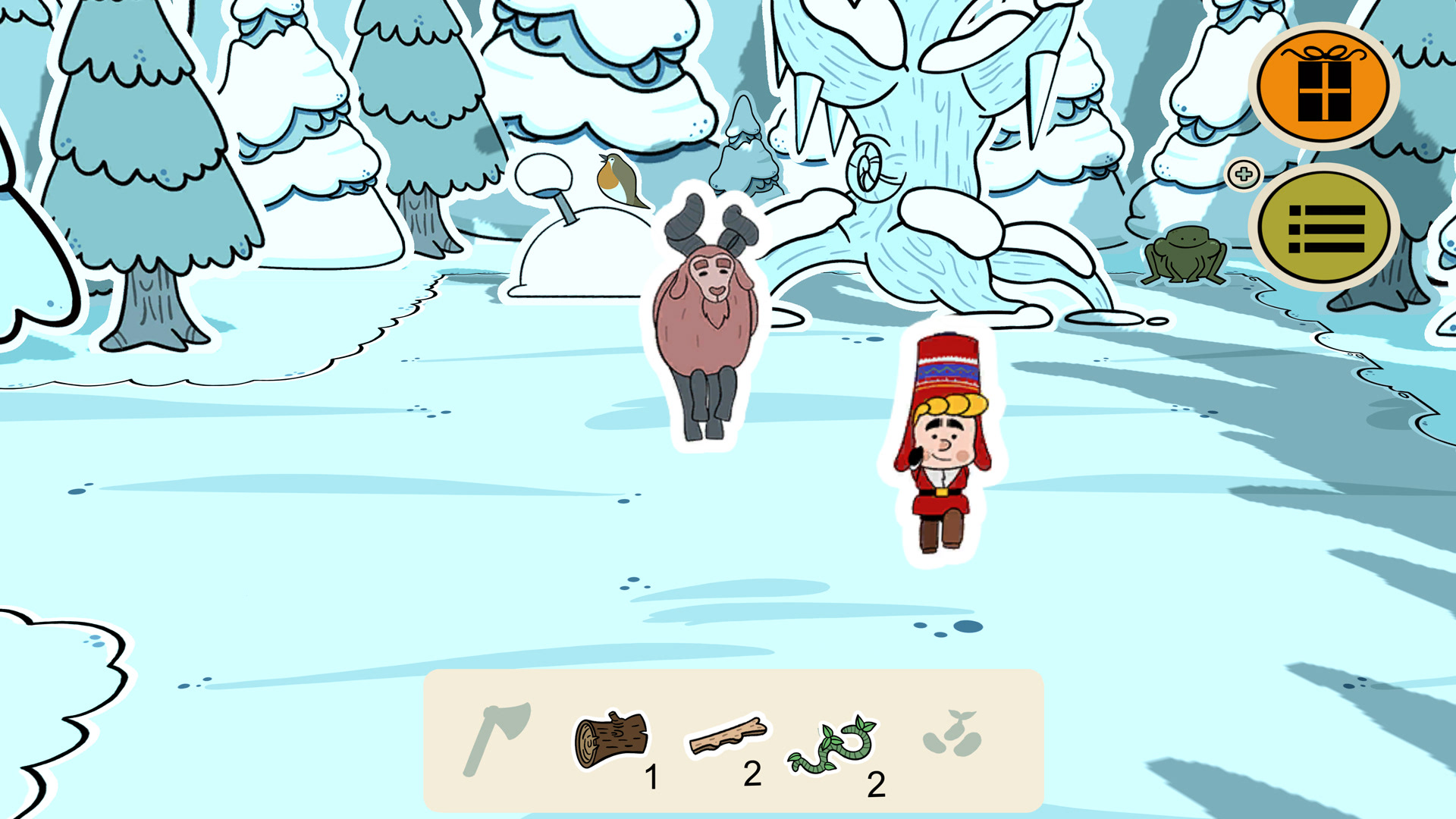Select the axe in the inventory
This screenshot has height=819, width=1456.
(x=497, y=739)
